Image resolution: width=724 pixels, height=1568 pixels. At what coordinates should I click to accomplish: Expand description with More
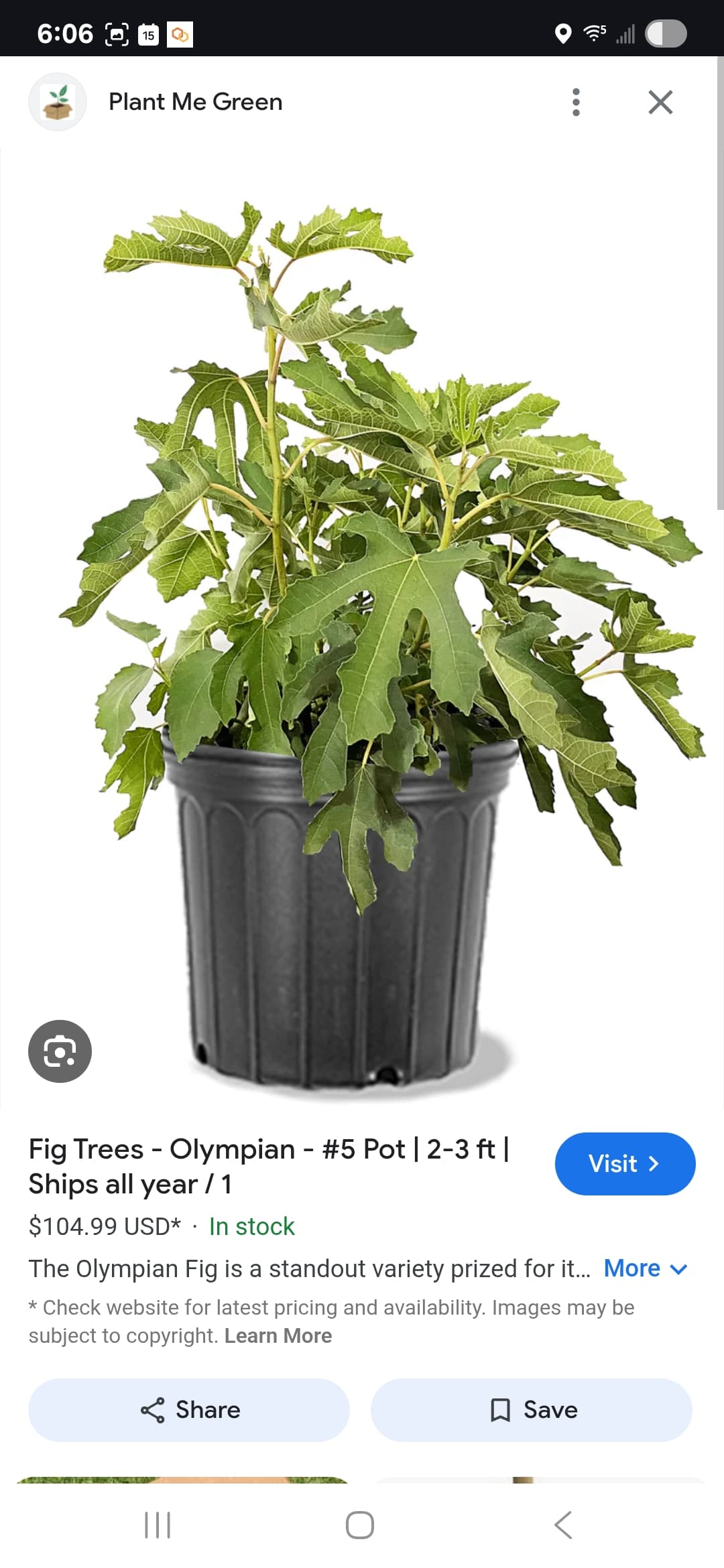(645, 1268)
